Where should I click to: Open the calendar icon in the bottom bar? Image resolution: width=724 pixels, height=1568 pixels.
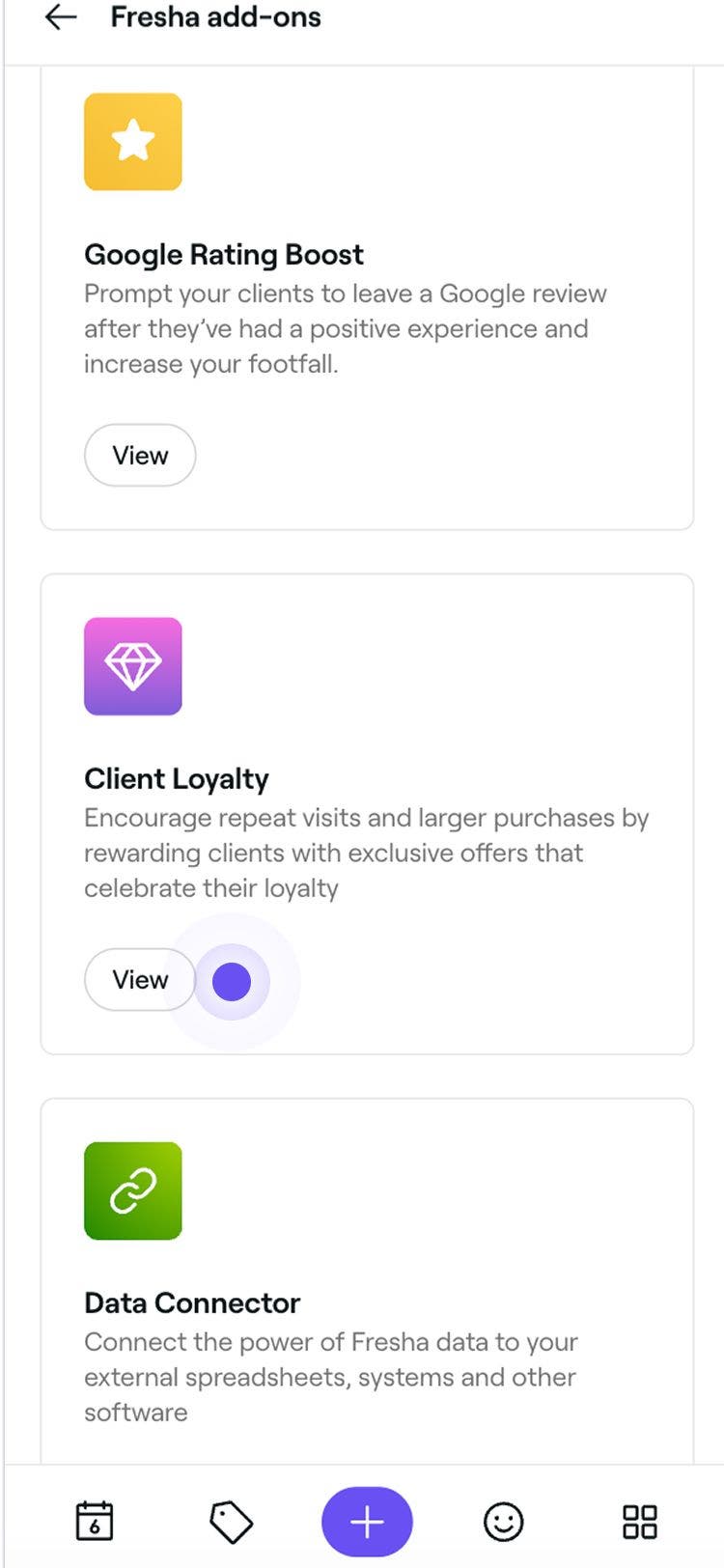94,1521
